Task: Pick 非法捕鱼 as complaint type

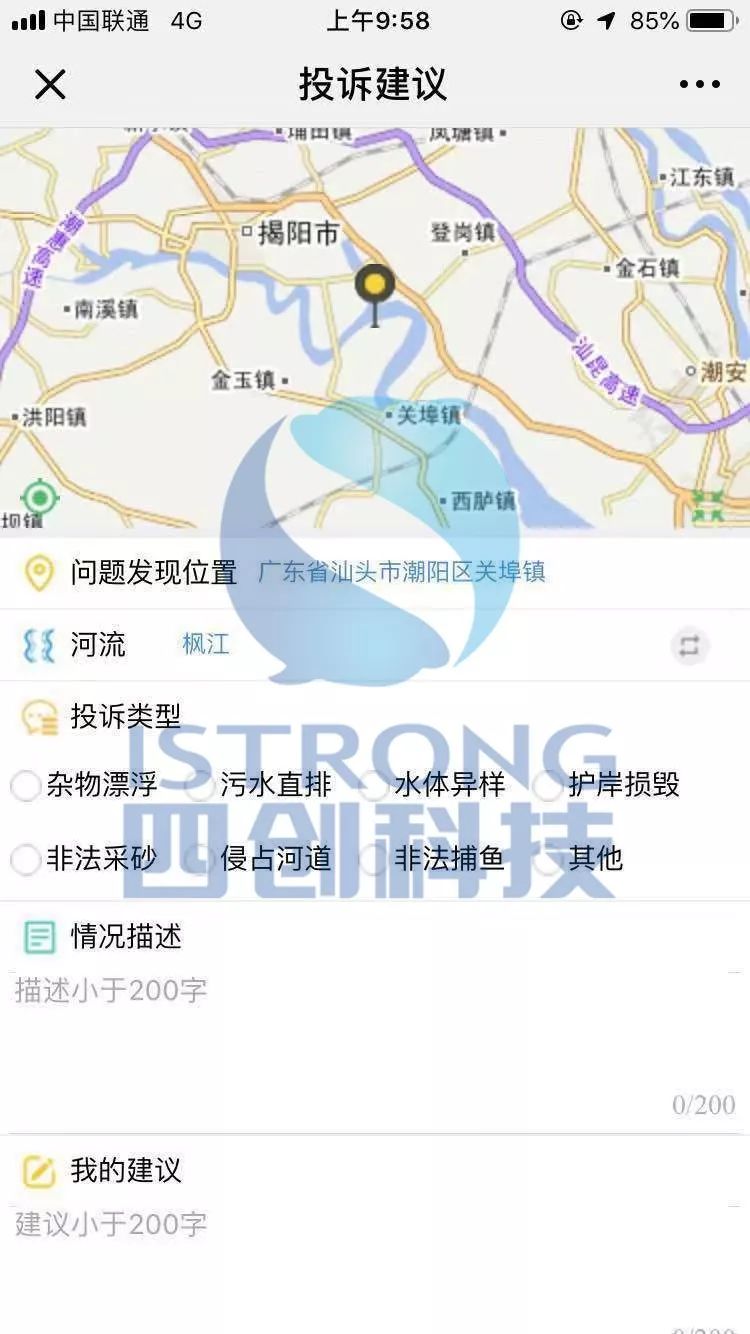Action: 374,859
